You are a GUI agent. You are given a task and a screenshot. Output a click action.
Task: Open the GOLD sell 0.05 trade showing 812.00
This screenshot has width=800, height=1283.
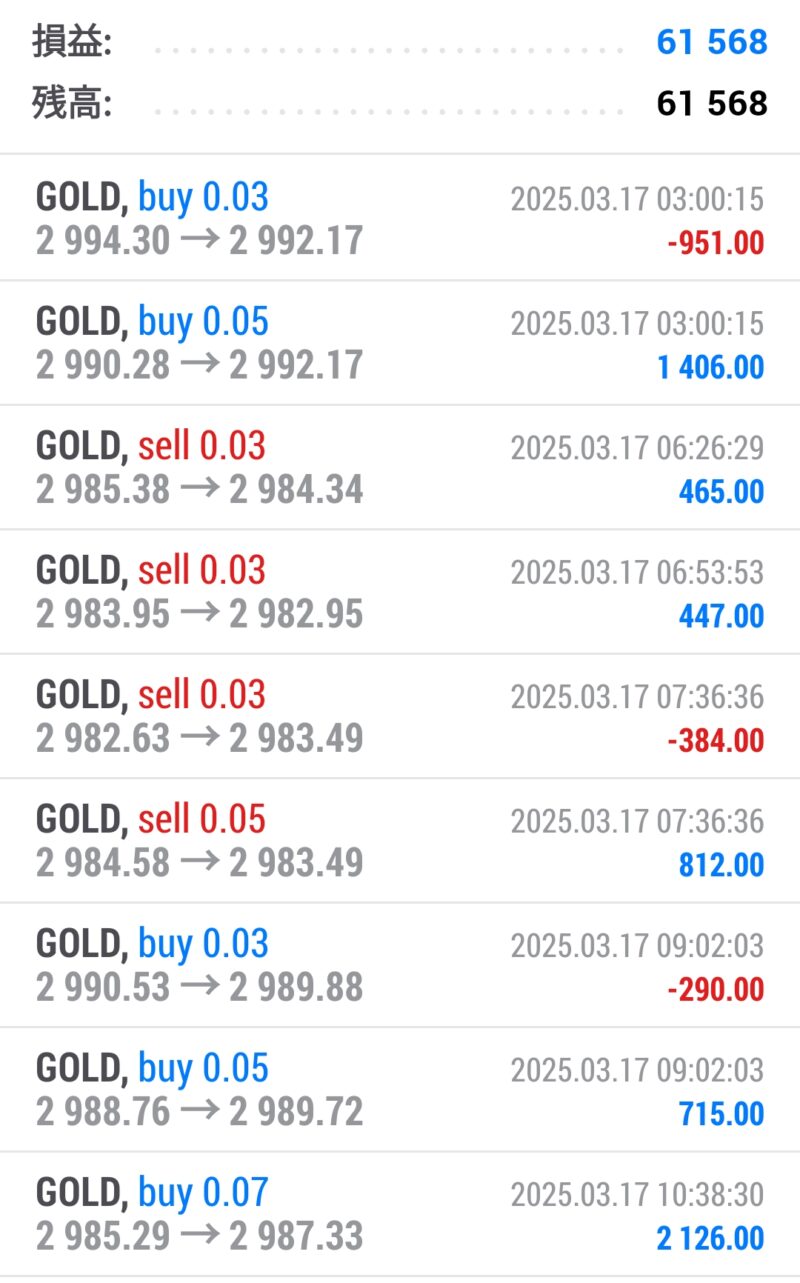click(x=400, y=841)
